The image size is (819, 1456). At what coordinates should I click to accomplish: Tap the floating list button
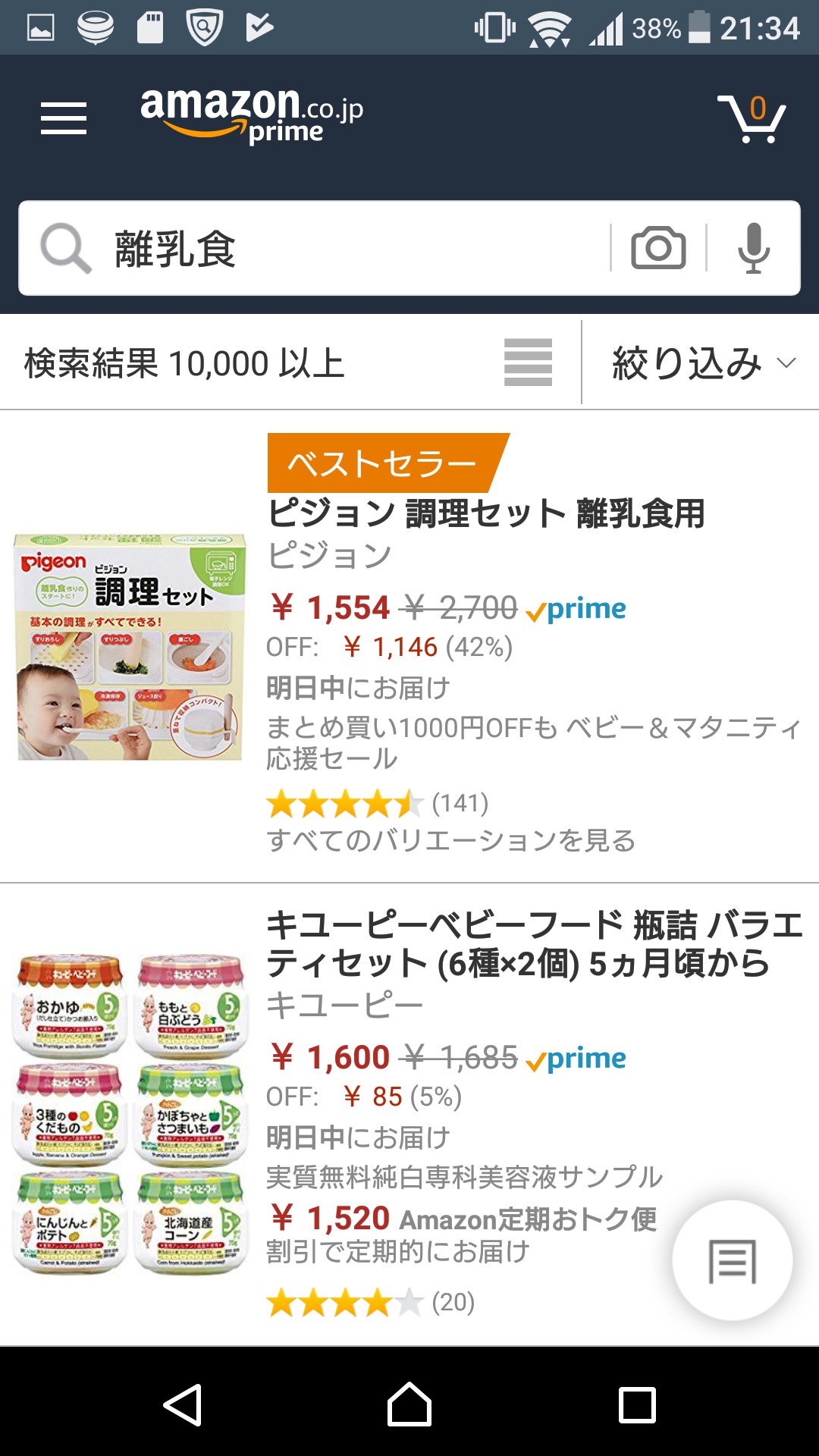733,1261
